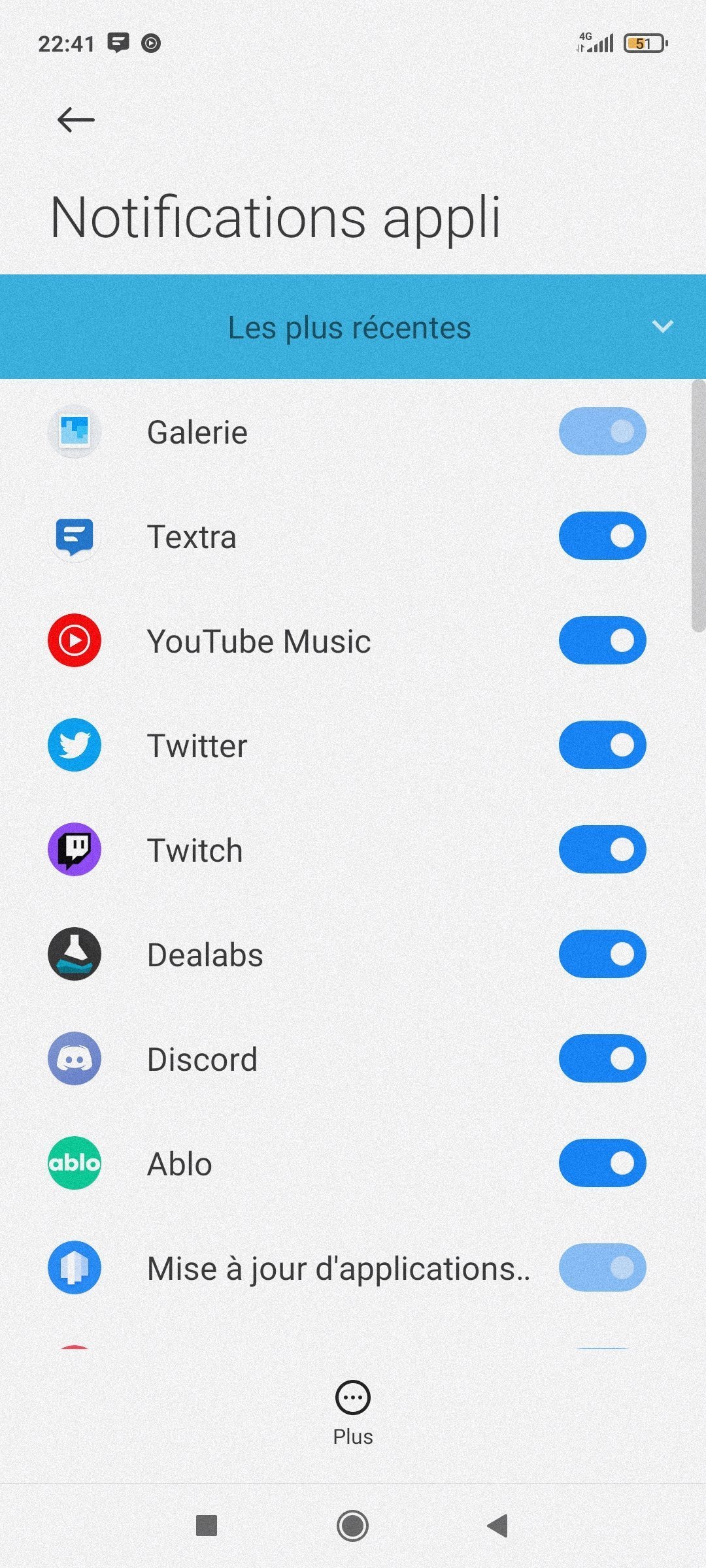Toggle the Twitter notifications switch
Image resolution: width=706 pixels, height=1568 pixels.
[602, 745]
